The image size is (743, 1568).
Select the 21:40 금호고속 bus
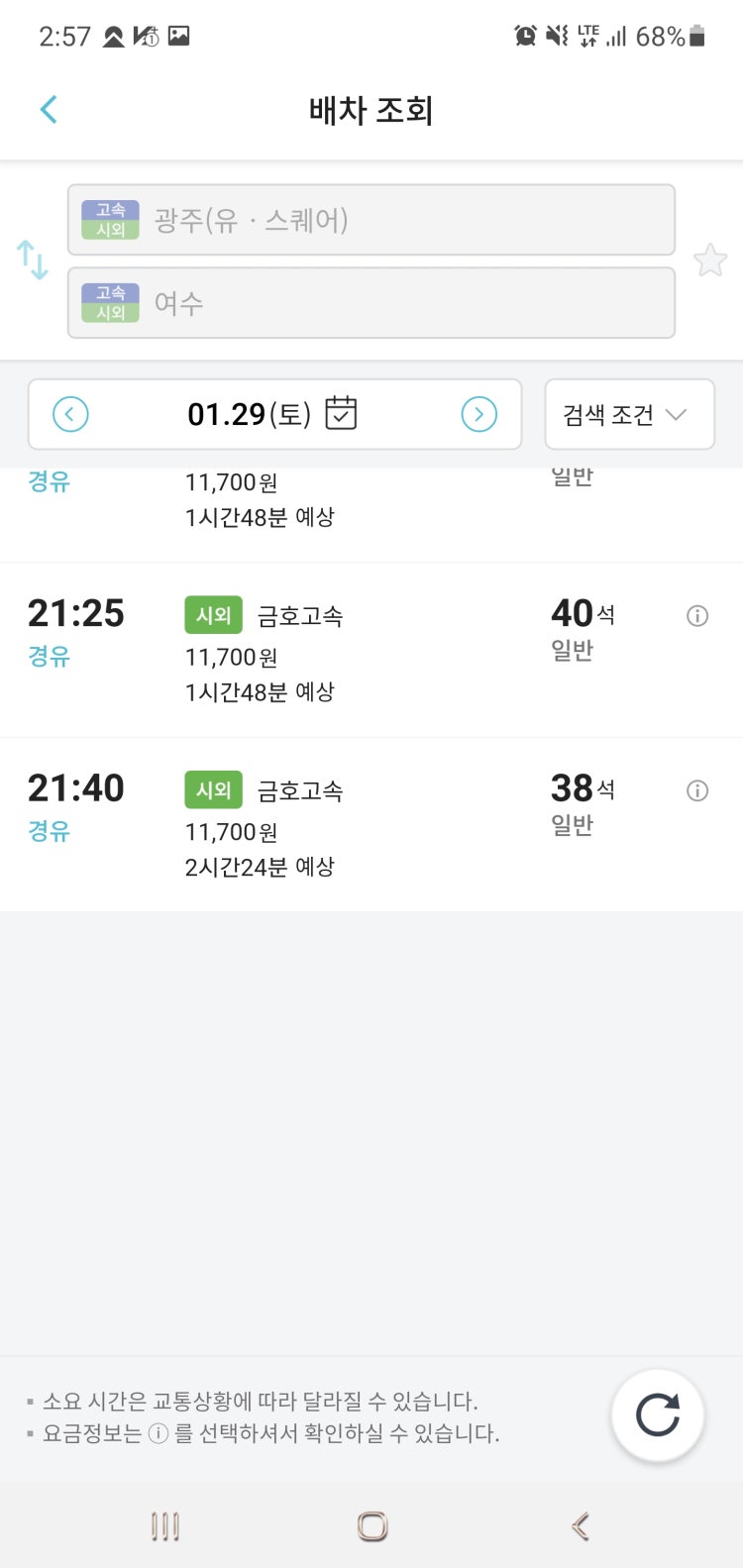pos(371,825)
